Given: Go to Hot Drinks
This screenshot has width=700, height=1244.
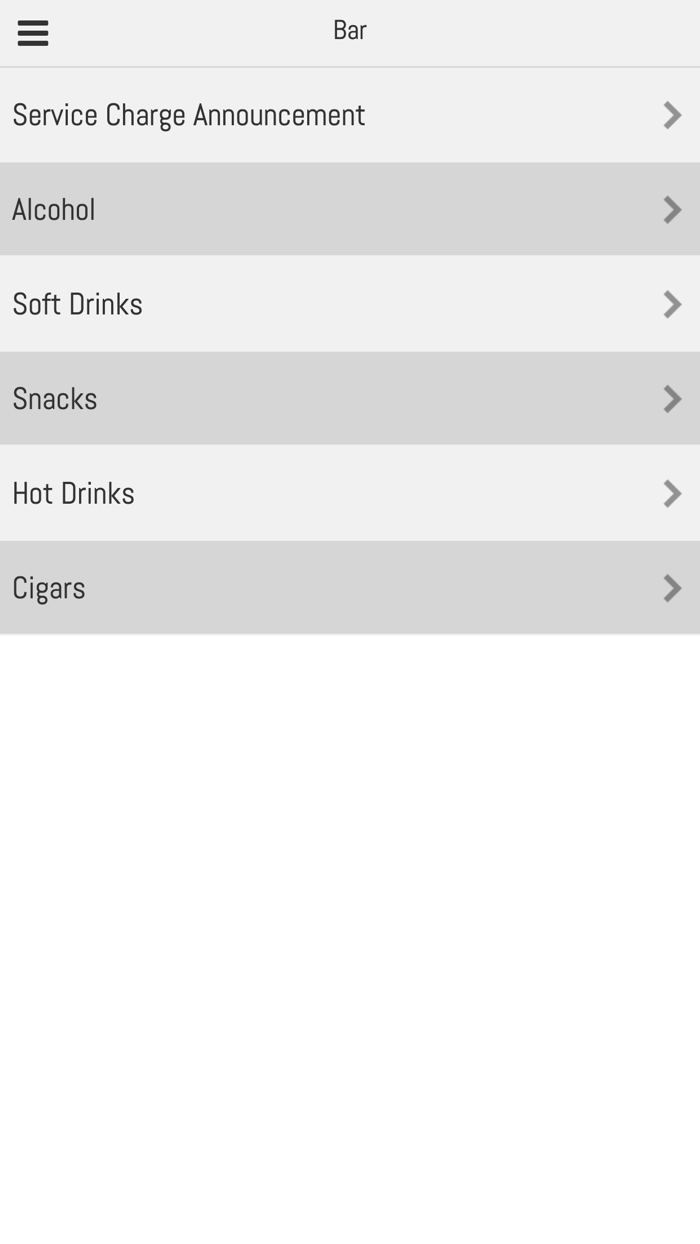Looking at the screenshot, I should pos(350,493).
